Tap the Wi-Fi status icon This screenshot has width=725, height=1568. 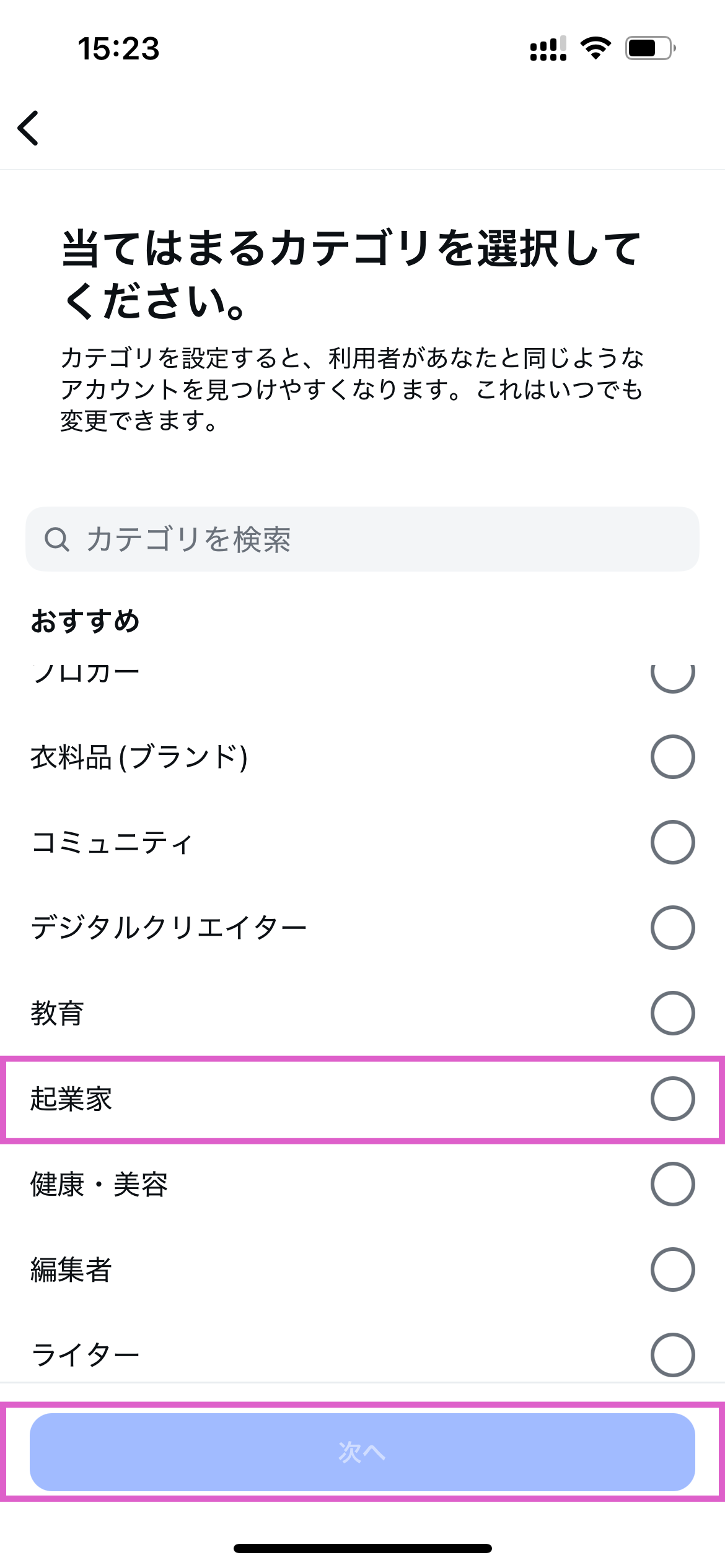596,48
